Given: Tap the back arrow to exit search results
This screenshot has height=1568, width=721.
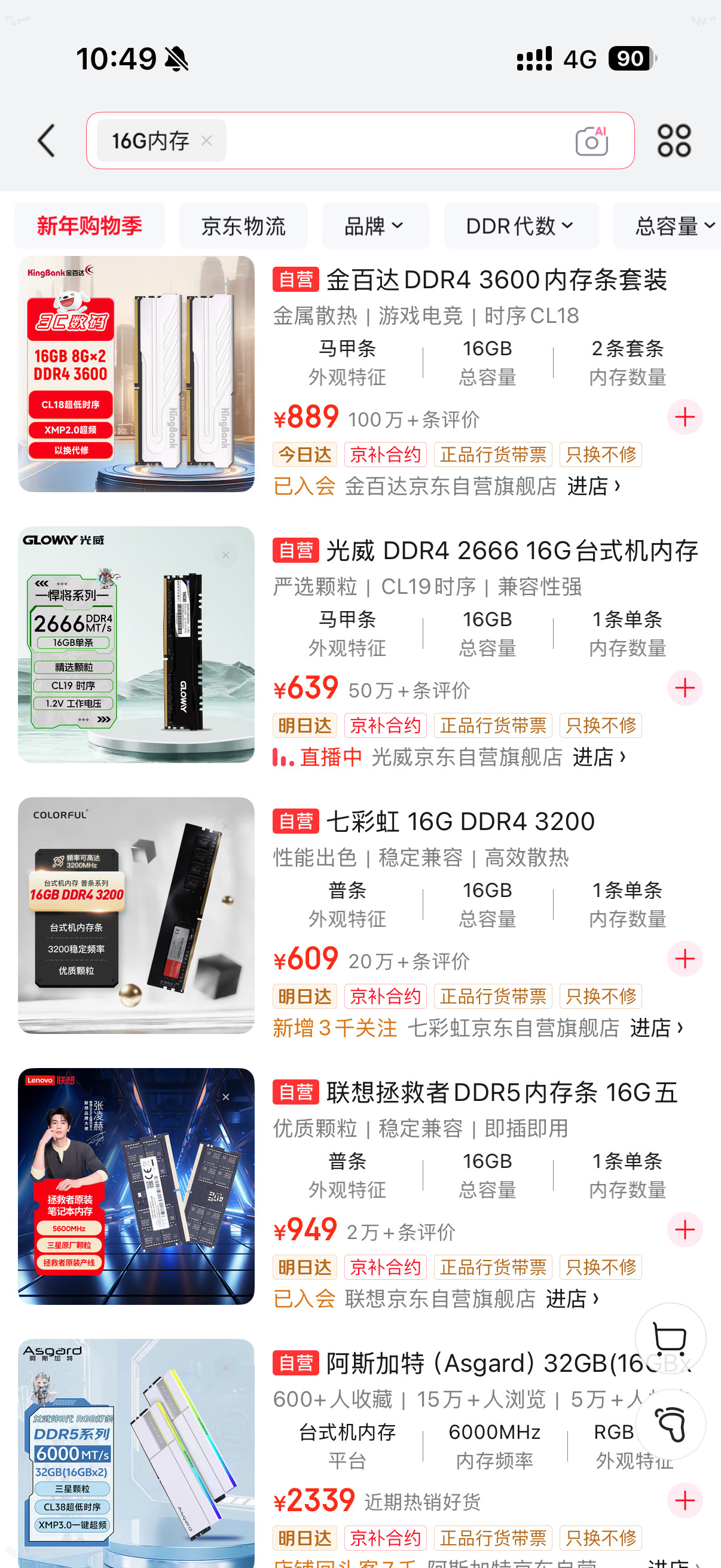Looking at the screenshot, I should click(x=45, y=141).
